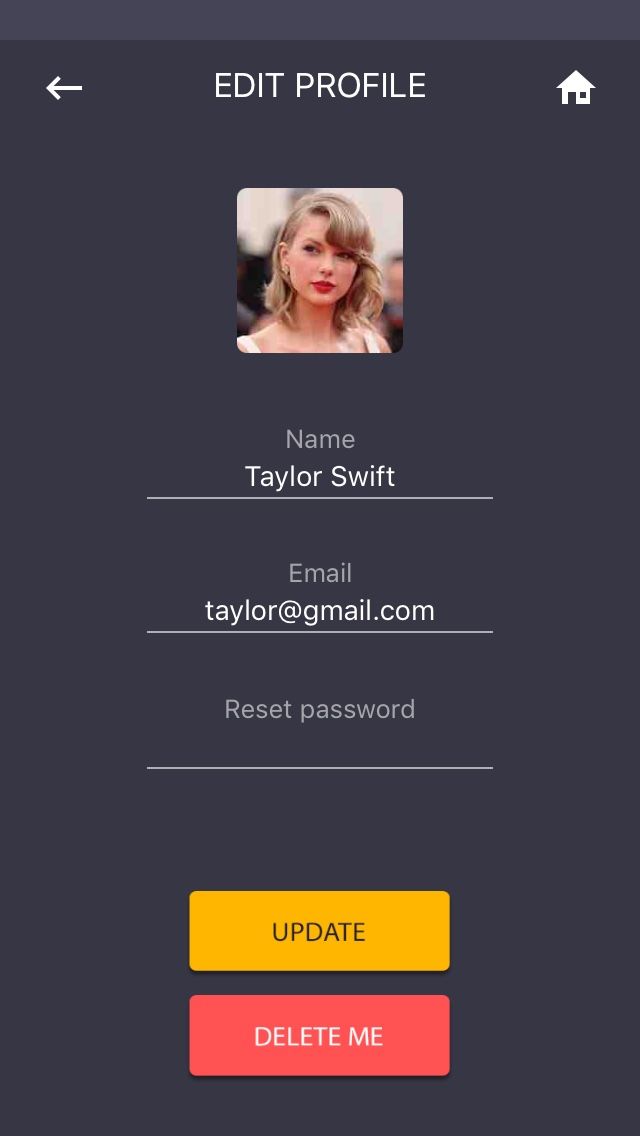Go back using the arrow icon

(64, 88)
